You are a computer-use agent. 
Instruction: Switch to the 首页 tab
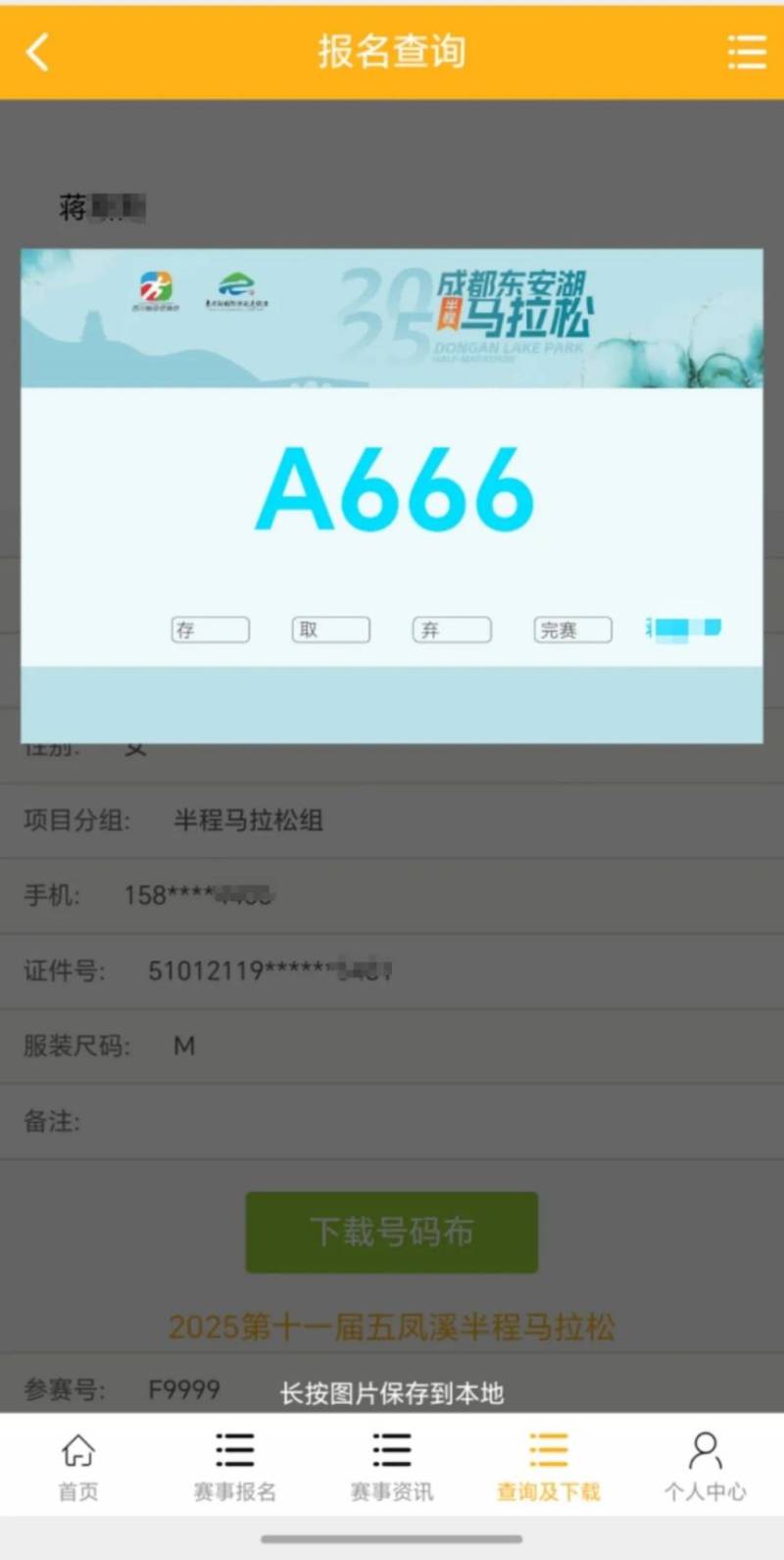[78, 1467]
